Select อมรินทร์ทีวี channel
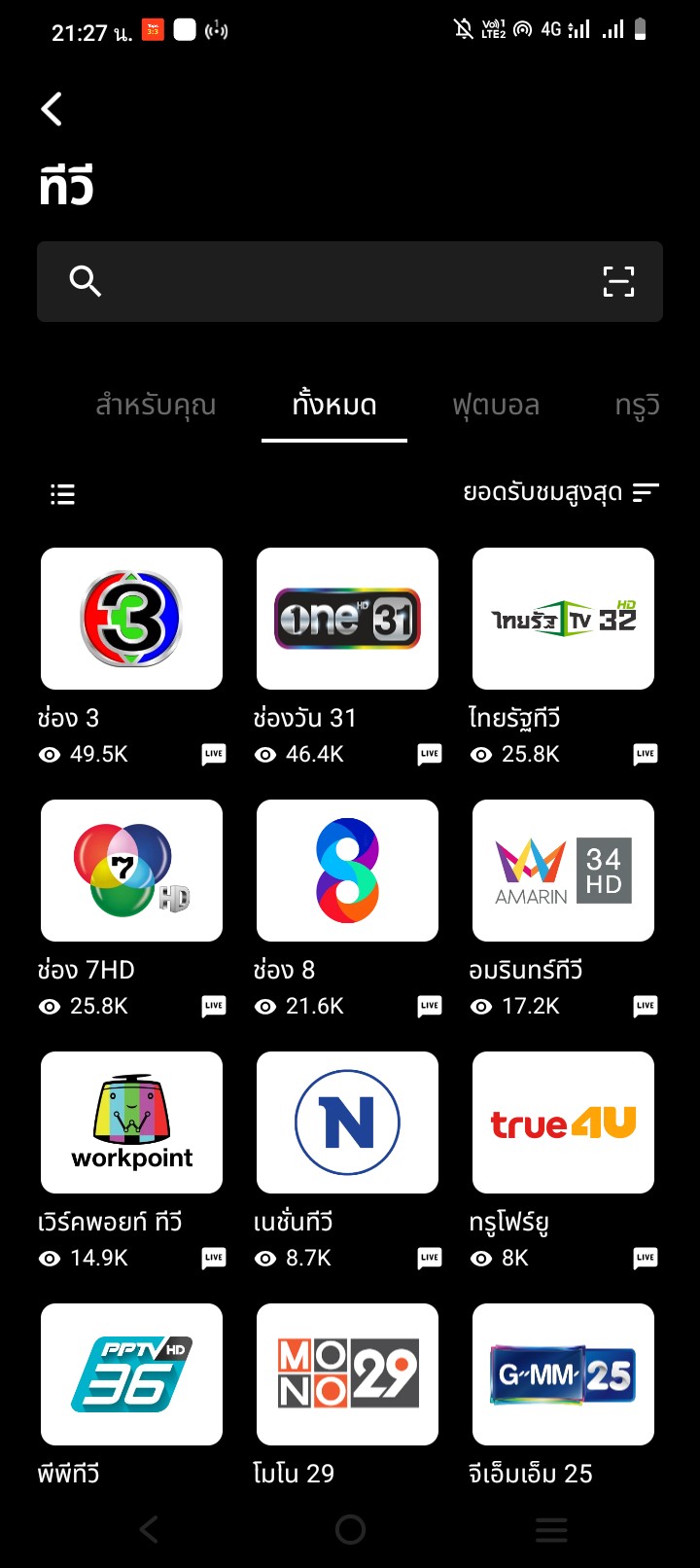This screenshot has width=700, height=1568. [x=563, y=871]
